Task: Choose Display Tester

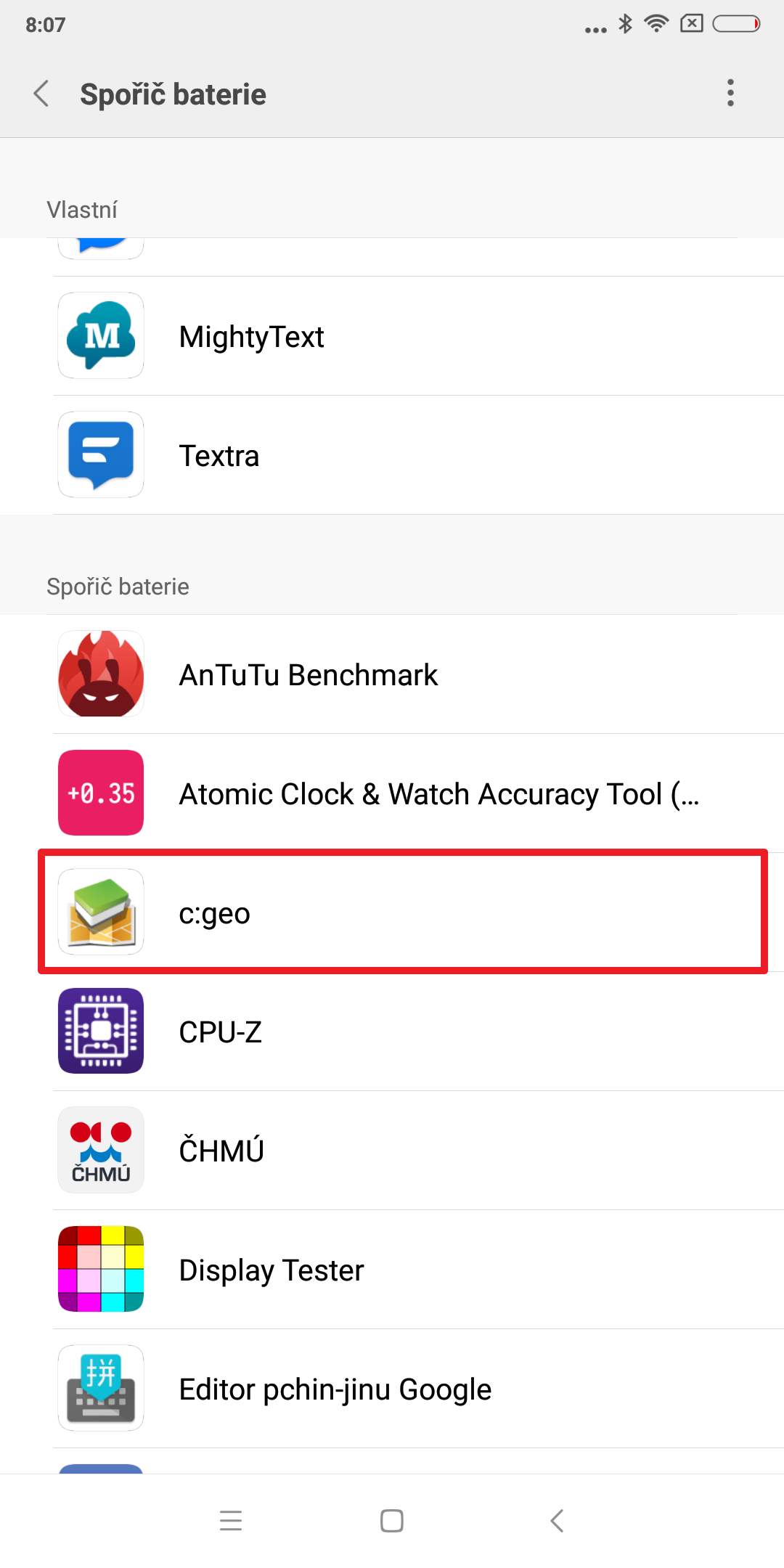Action: click(392, 1270)
